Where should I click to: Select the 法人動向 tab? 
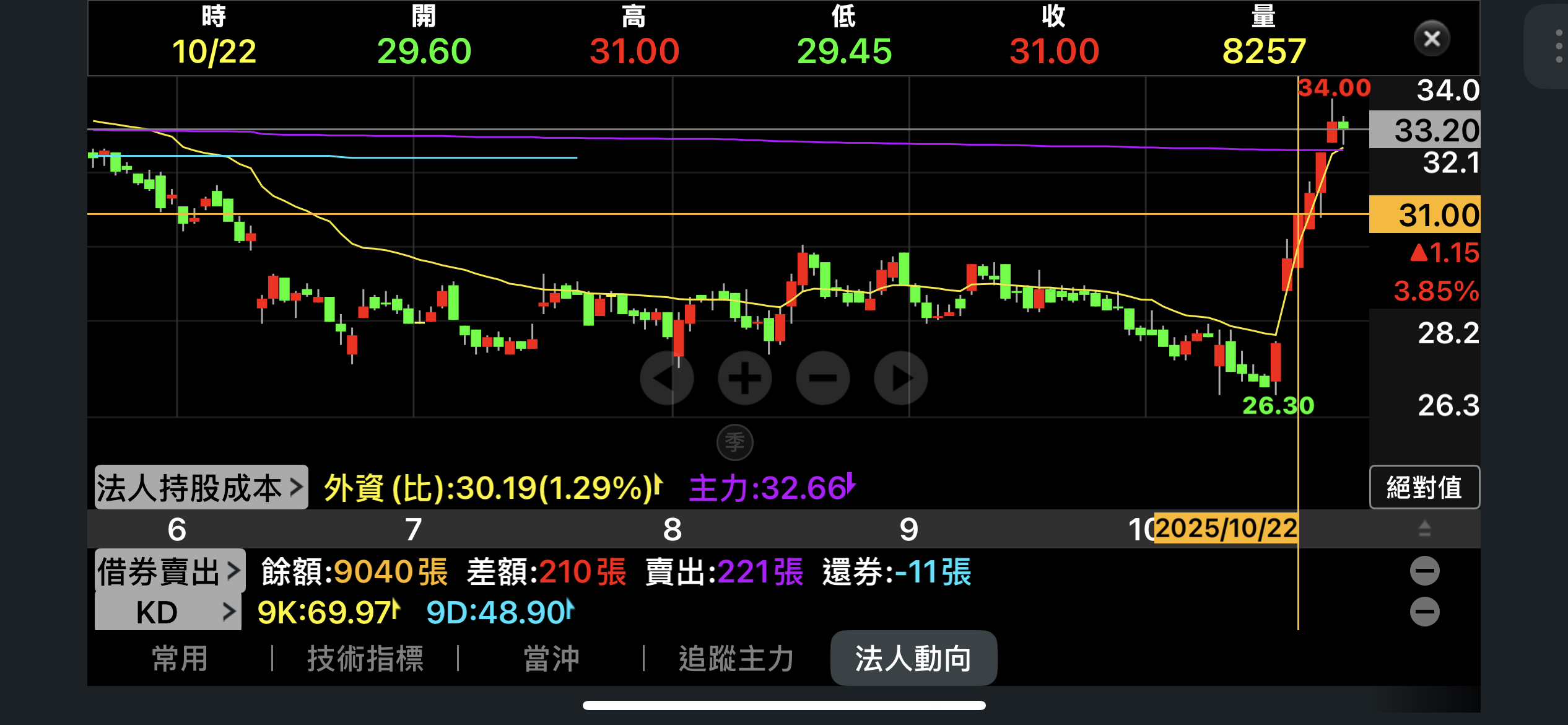tap(913, 658)
